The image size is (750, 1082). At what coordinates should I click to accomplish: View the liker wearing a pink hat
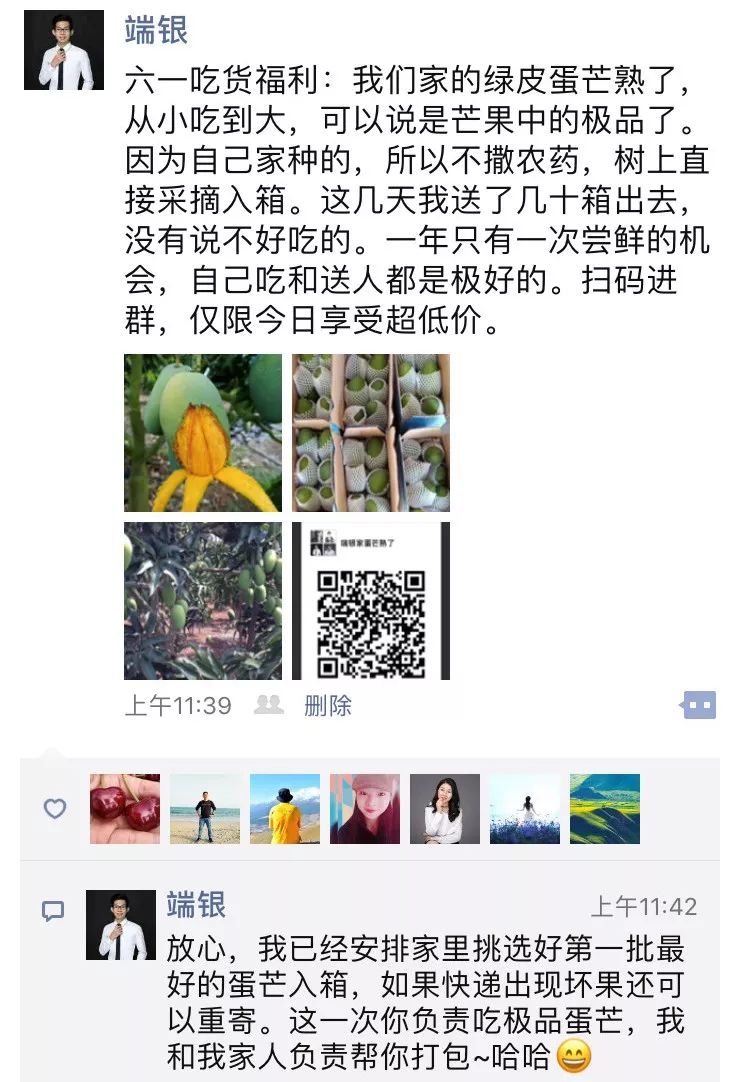(365, 809)
